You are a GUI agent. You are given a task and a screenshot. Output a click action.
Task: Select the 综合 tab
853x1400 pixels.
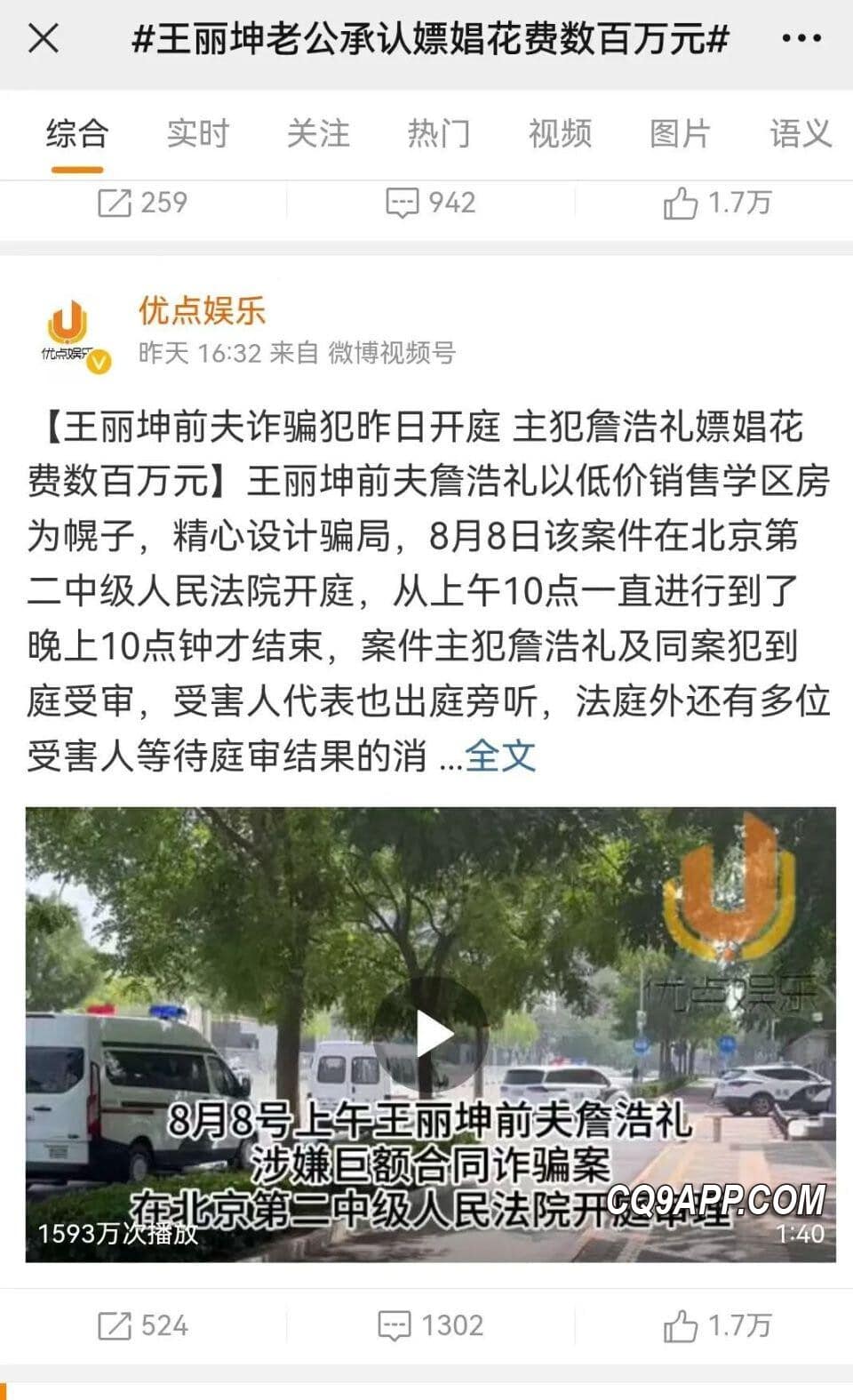point(77,134)
